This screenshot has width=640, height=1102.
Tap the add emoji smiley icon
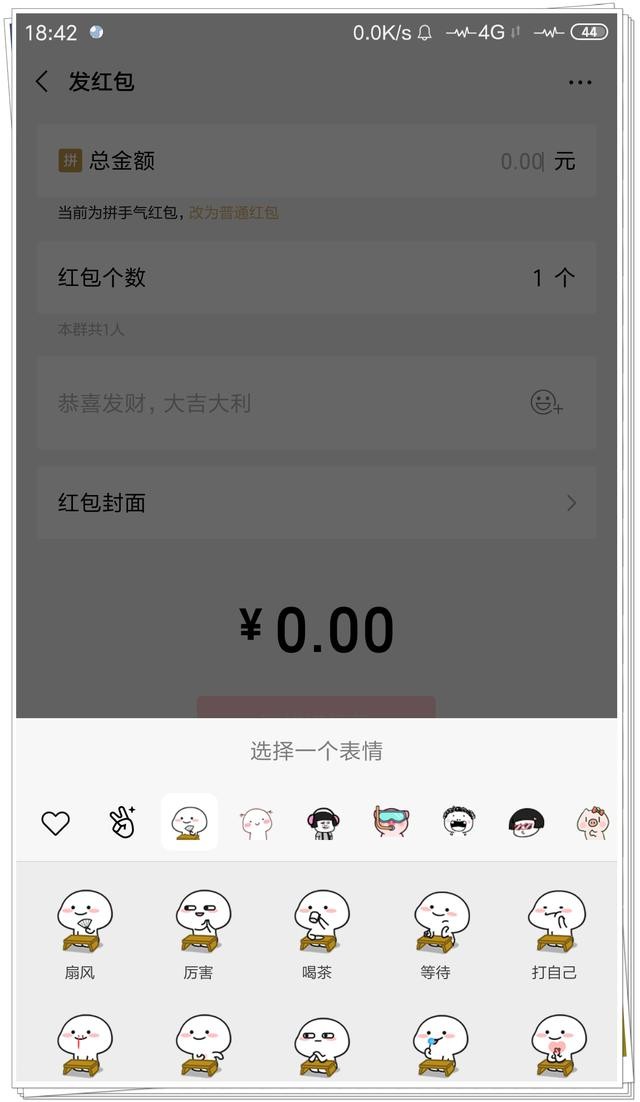[x=546, y=403]
